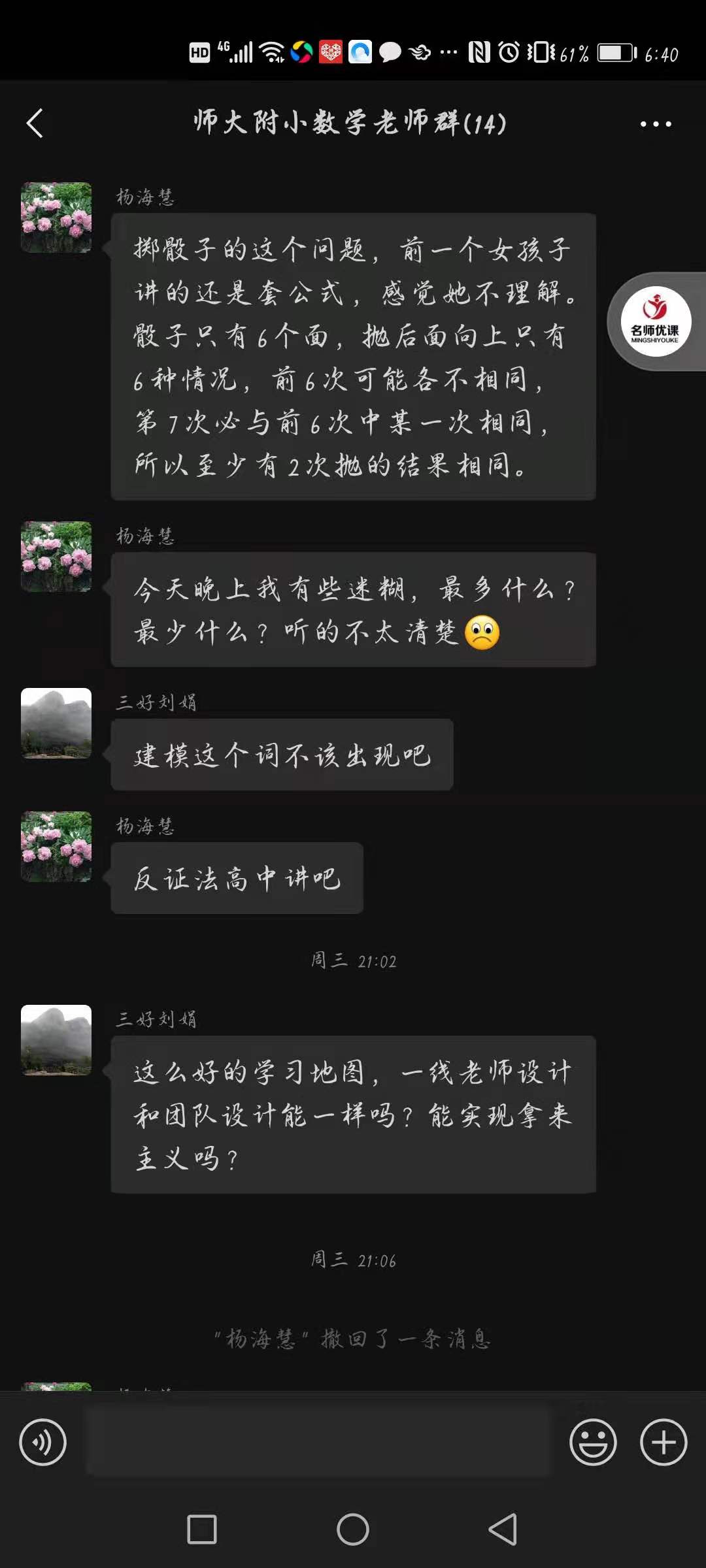
Task: Tap the message text field
Action: (x=320, y=1442)
